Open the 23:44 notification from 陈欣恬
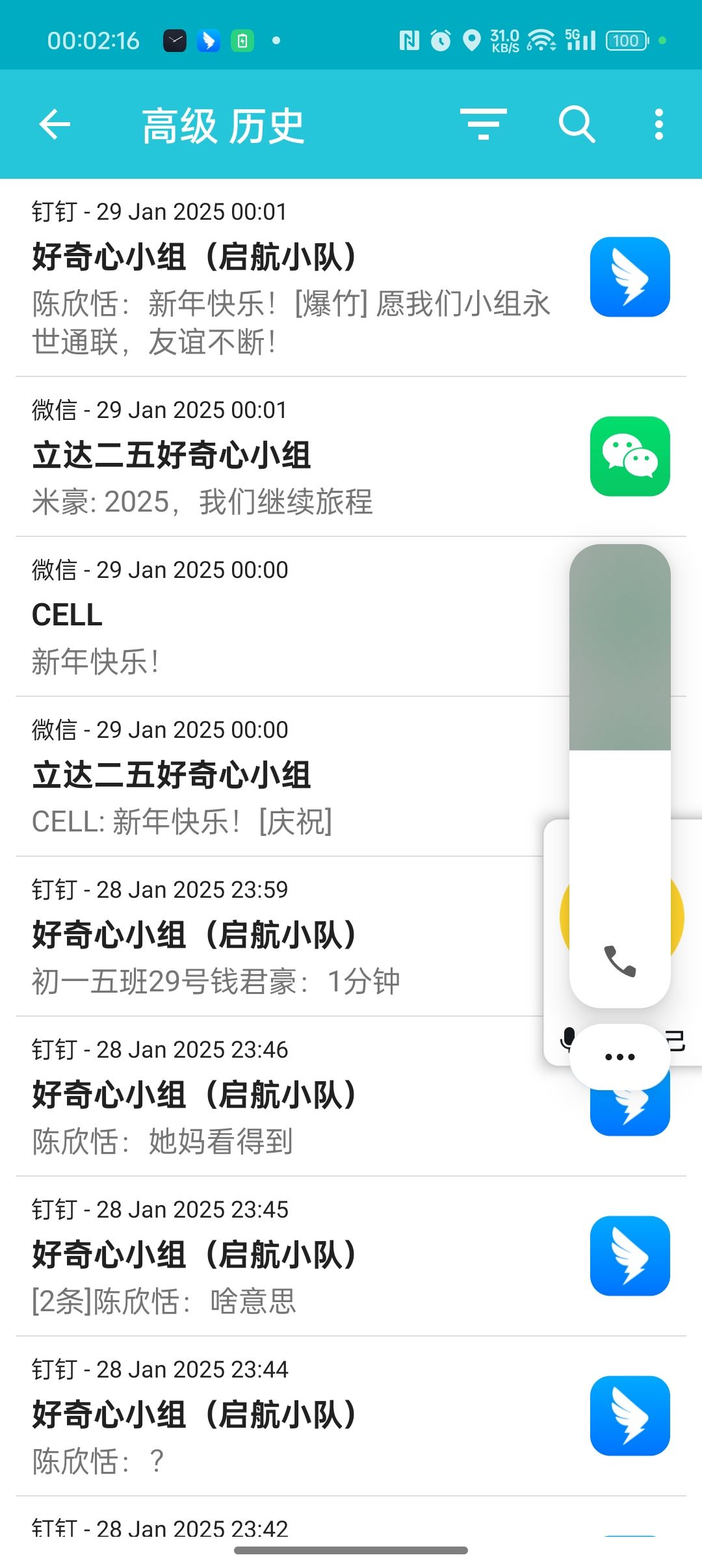Viewport: 702px width, 1568px height. 292,1417
